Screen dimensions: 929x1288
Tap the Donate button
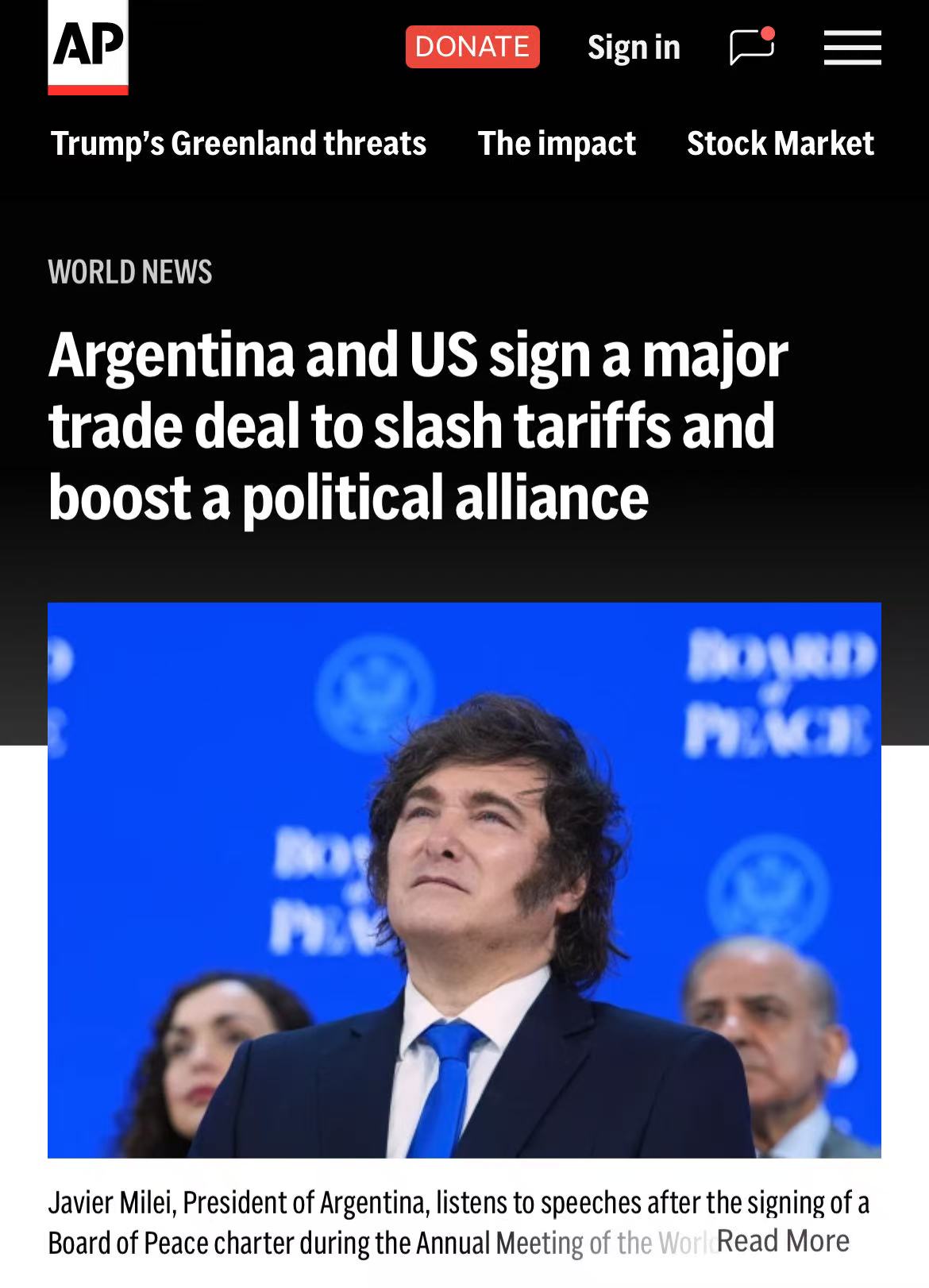tap(472, 47)
